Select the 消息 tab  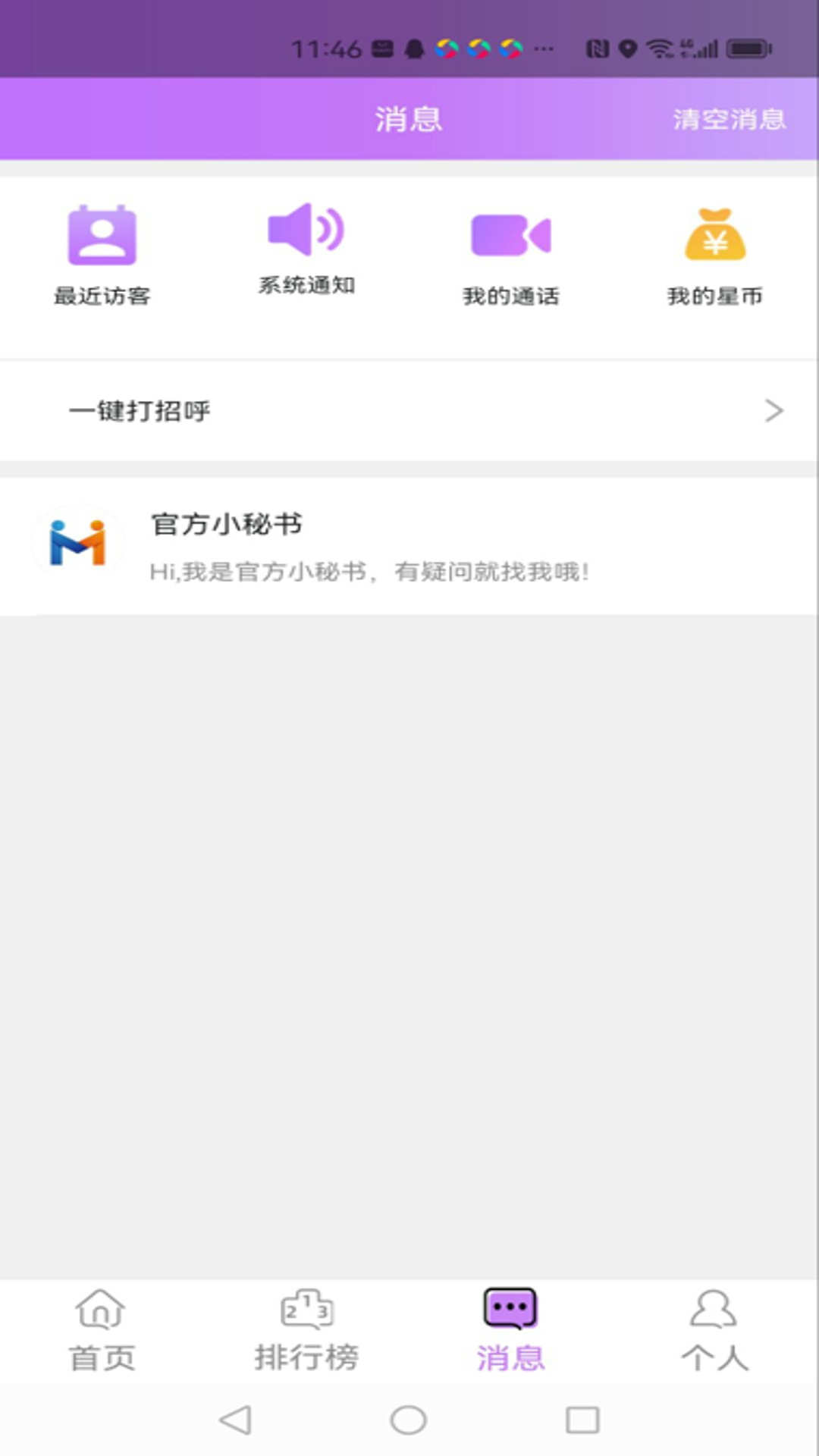[510, 1331]
